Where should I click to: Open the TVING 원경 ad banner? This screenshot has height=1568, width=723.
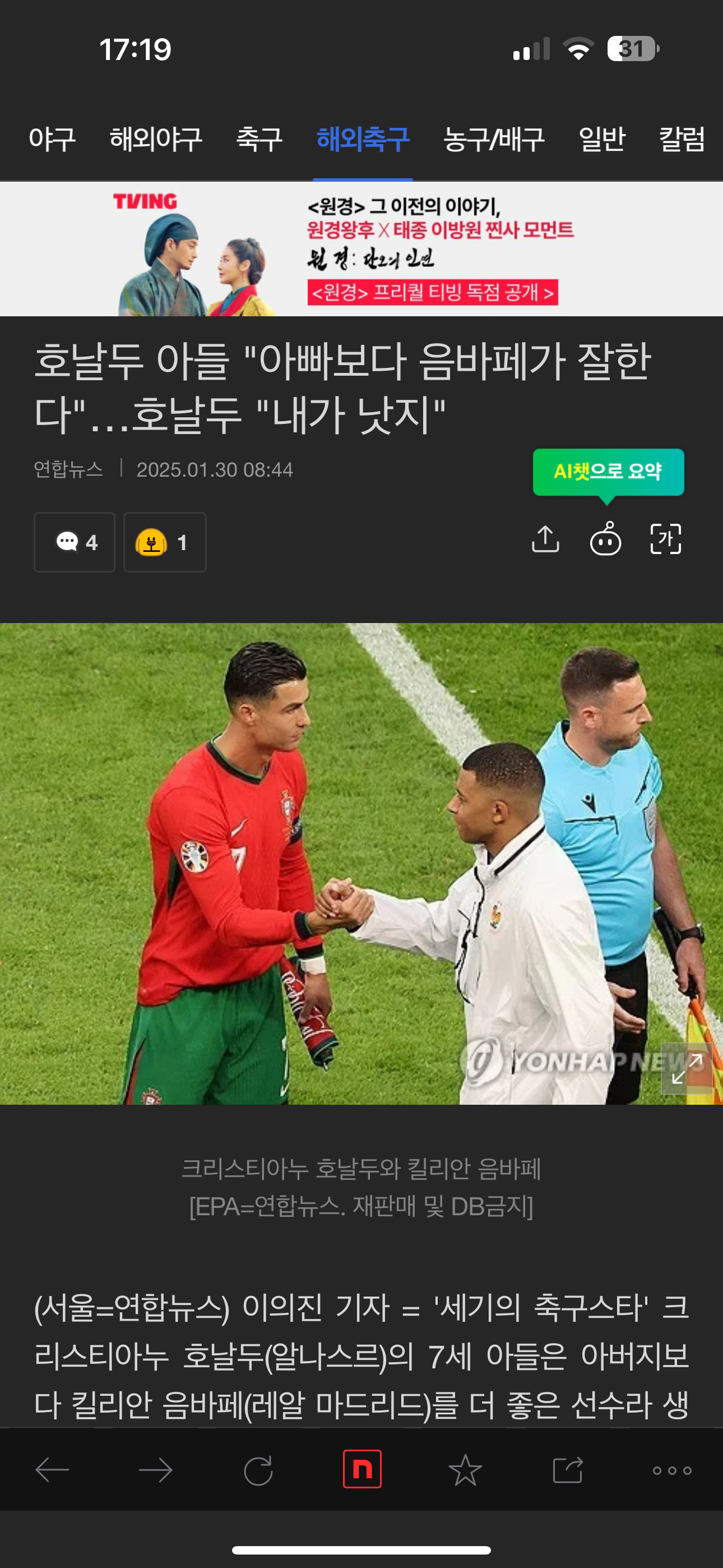pyautogui.click(x=361, y=249)
